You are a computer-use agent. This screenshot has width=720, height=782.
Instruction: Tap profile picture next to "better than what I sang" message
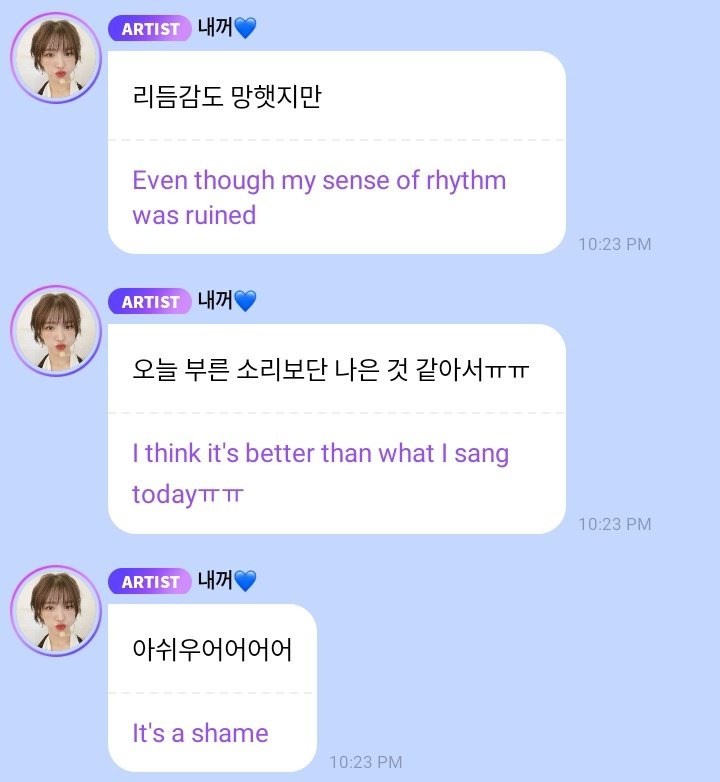(x=54, y=330)
